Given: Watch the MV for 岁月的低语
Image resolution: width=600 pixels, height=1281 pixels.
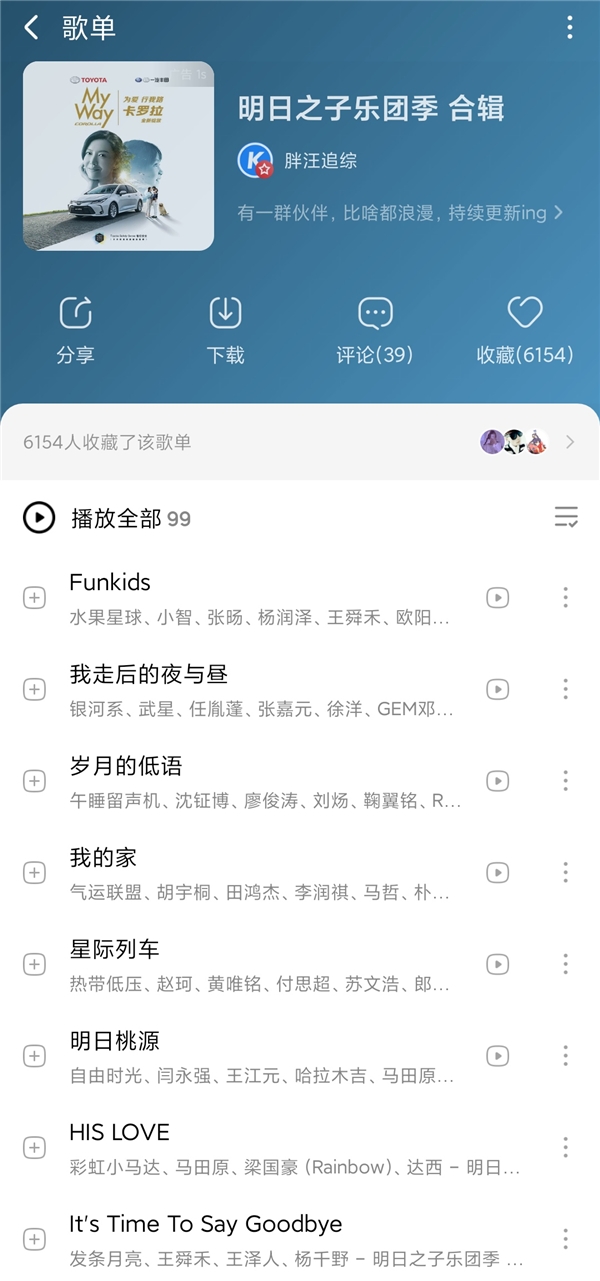Looking at the screenshot, I should click(x=497, y=781).
